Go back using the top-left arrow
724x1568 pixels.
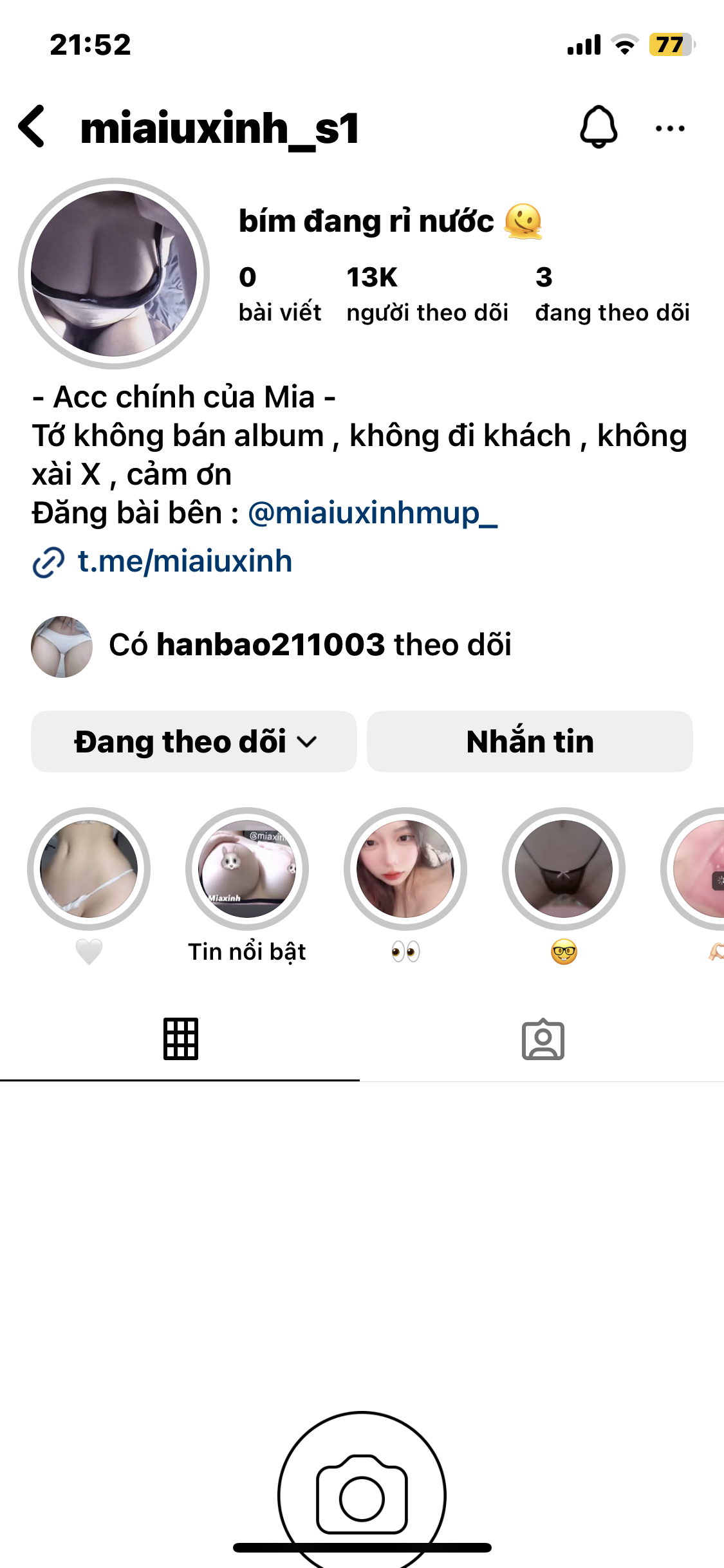click(32, 127)
